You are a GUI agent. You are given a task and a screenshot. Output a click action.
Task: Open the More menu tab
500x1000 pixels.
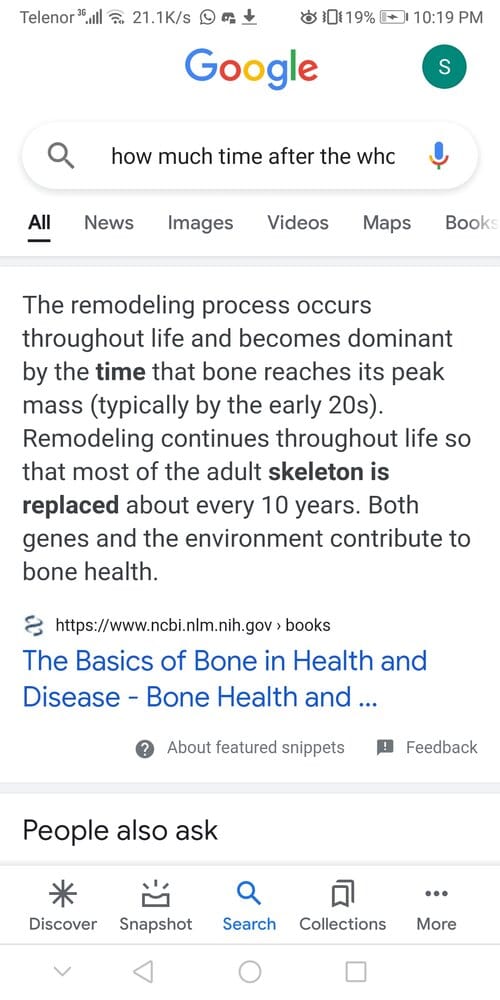point(436,905)
